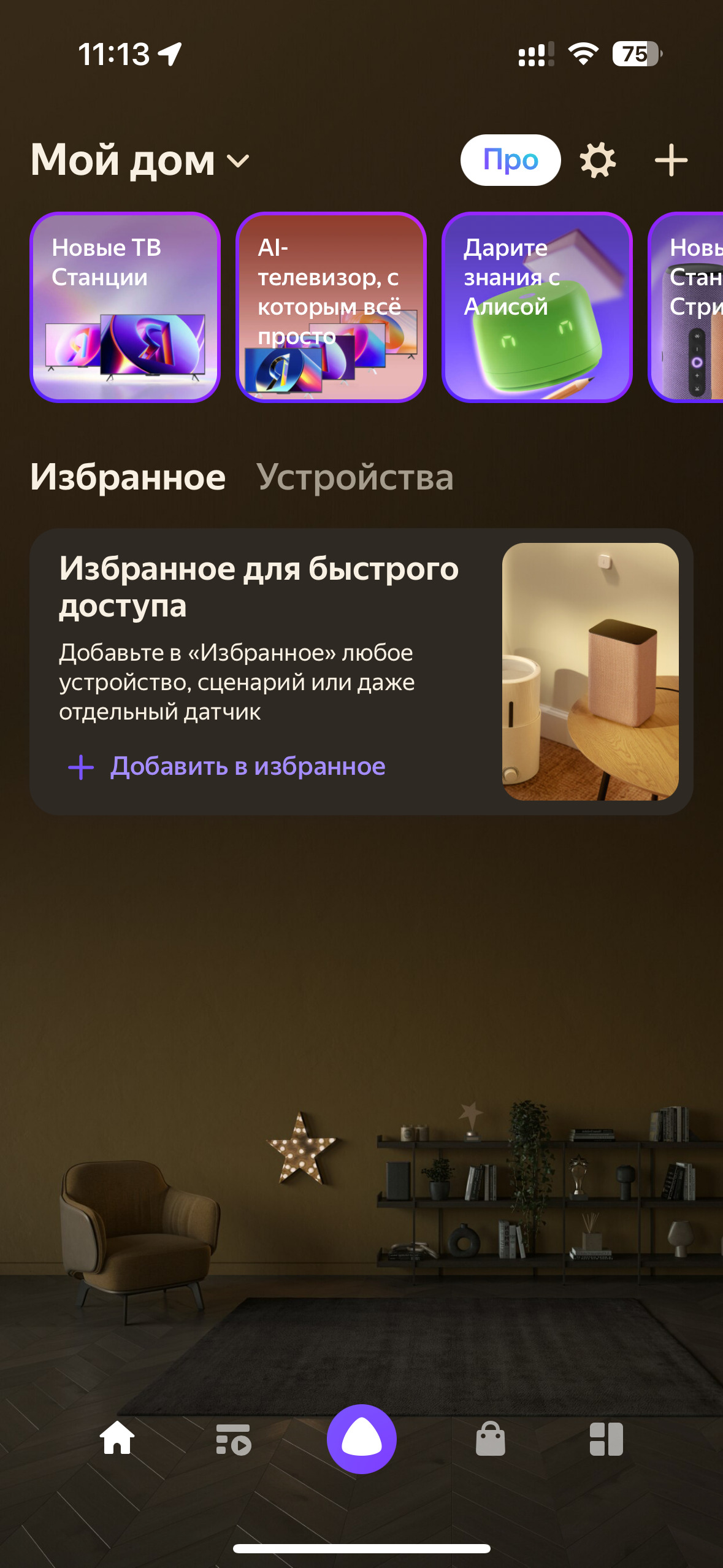
Task: Open settings via the gear icon
Action: point(597,161)
